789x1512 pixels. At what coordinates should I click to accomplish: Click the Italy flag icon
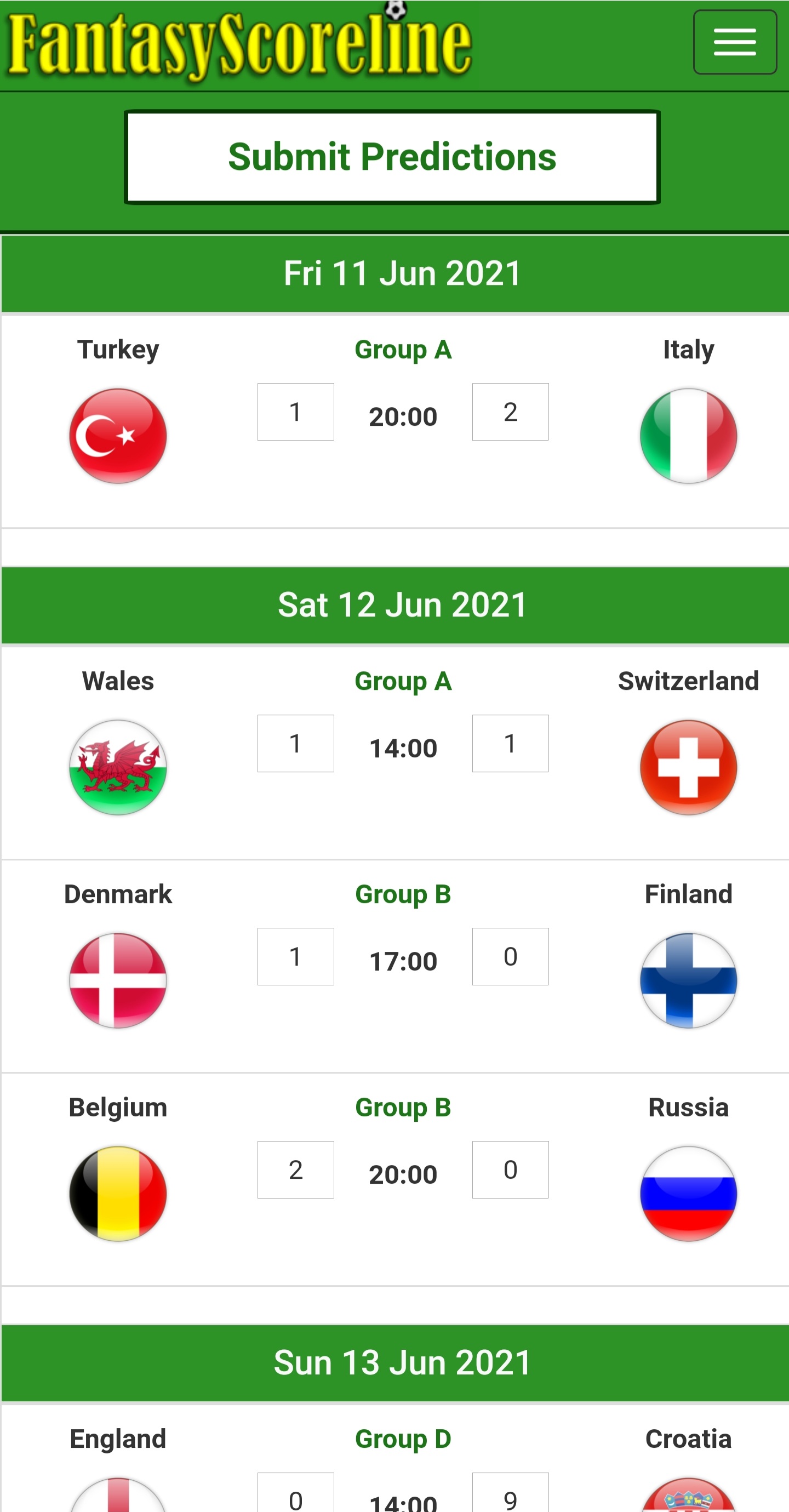click(x=688, y=436)
